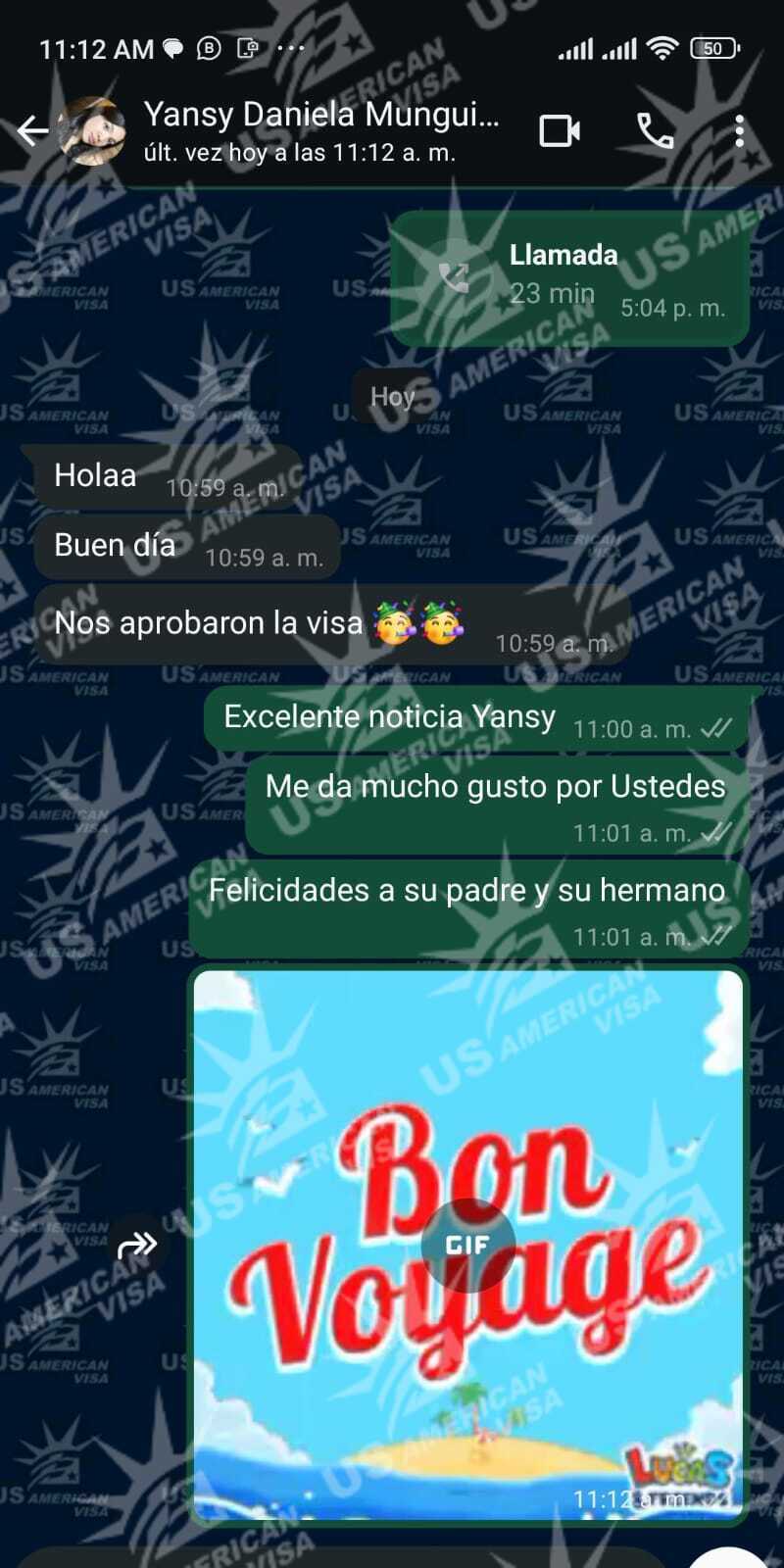Screen dimensions: 784x1568
Task: Open the chat overflow menu
Action: tap(739, 130)
